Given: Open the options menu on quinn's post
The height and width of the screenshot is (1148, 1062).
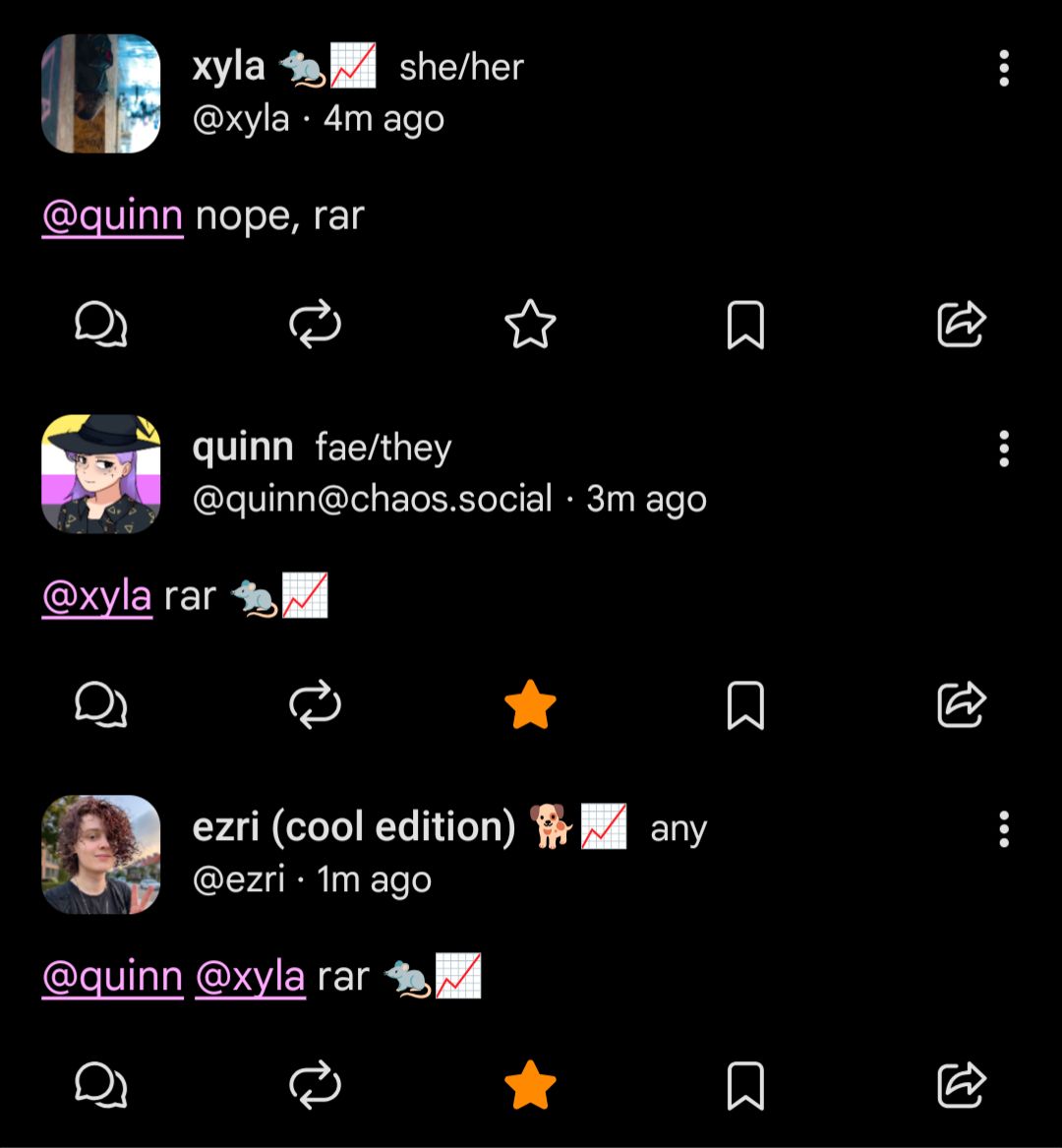Looking at the screenshot, I should pos(1004,449).
